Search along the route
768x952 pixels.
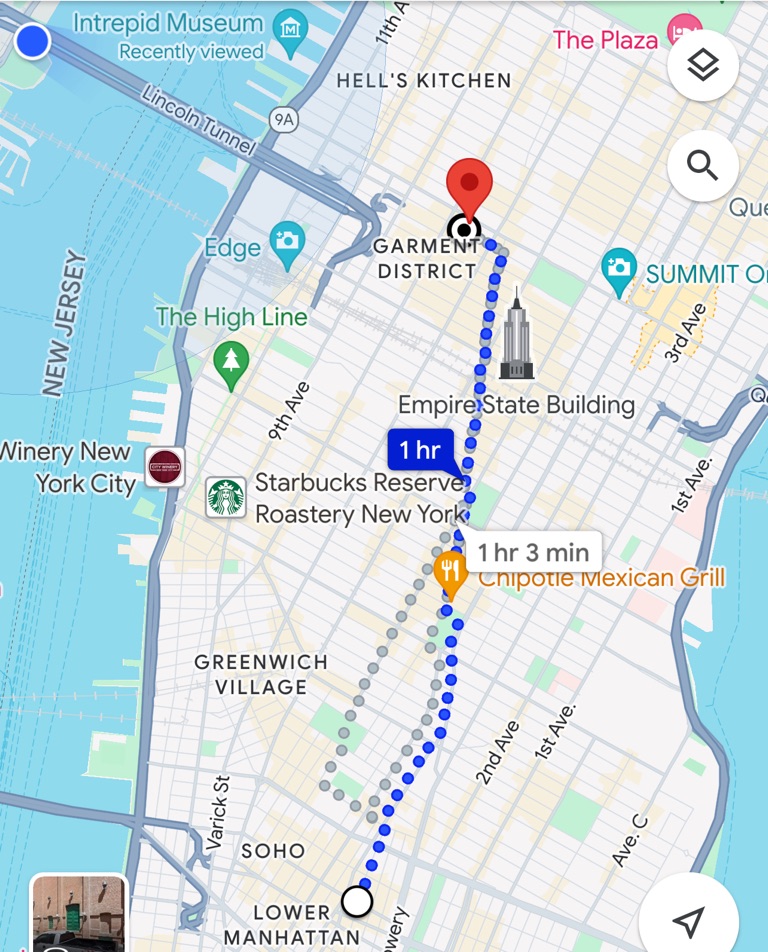(x=703, y=166)
